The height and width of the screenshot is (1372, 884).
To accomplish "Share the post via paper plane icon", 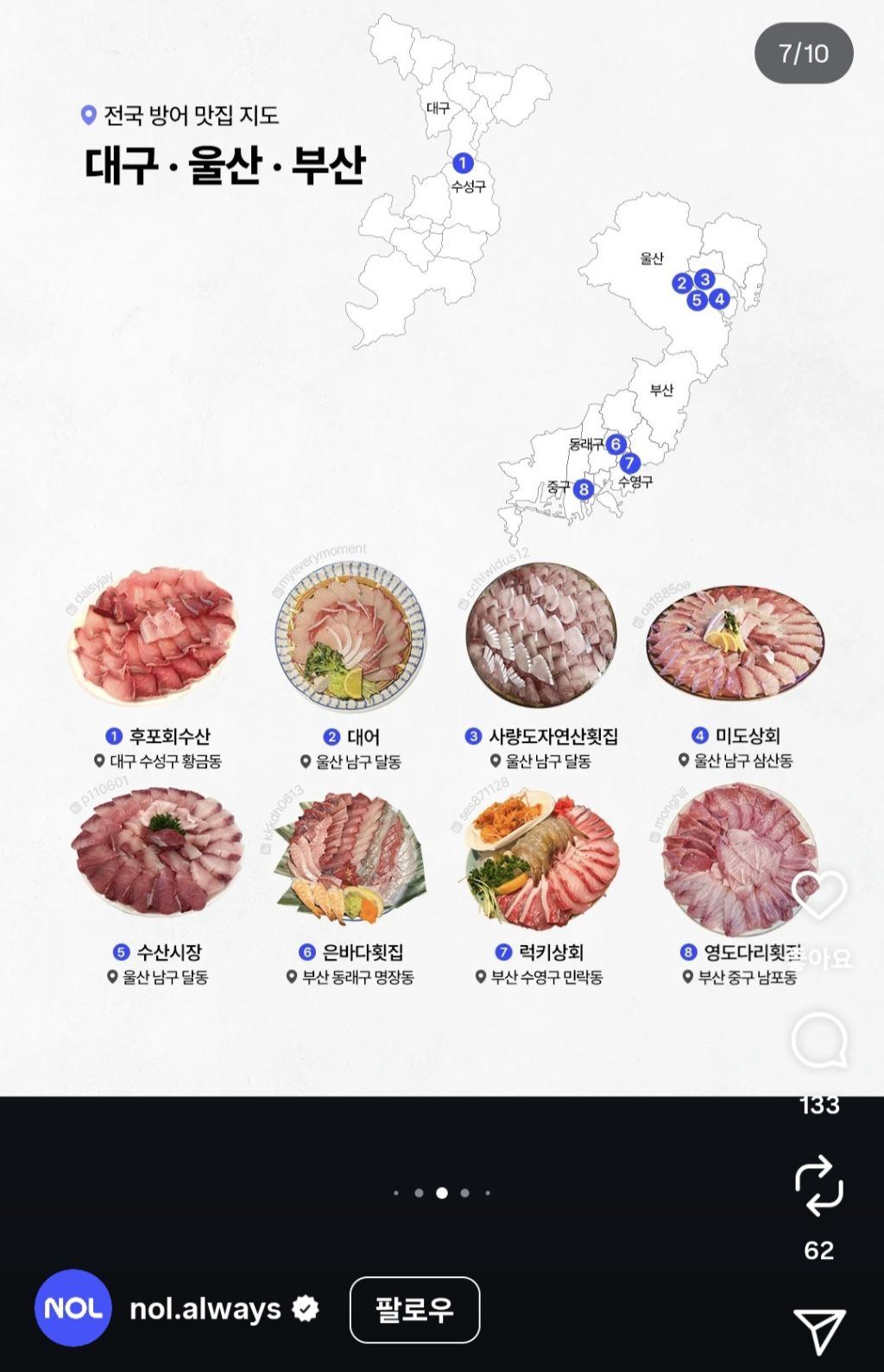I will point(818,1330).
